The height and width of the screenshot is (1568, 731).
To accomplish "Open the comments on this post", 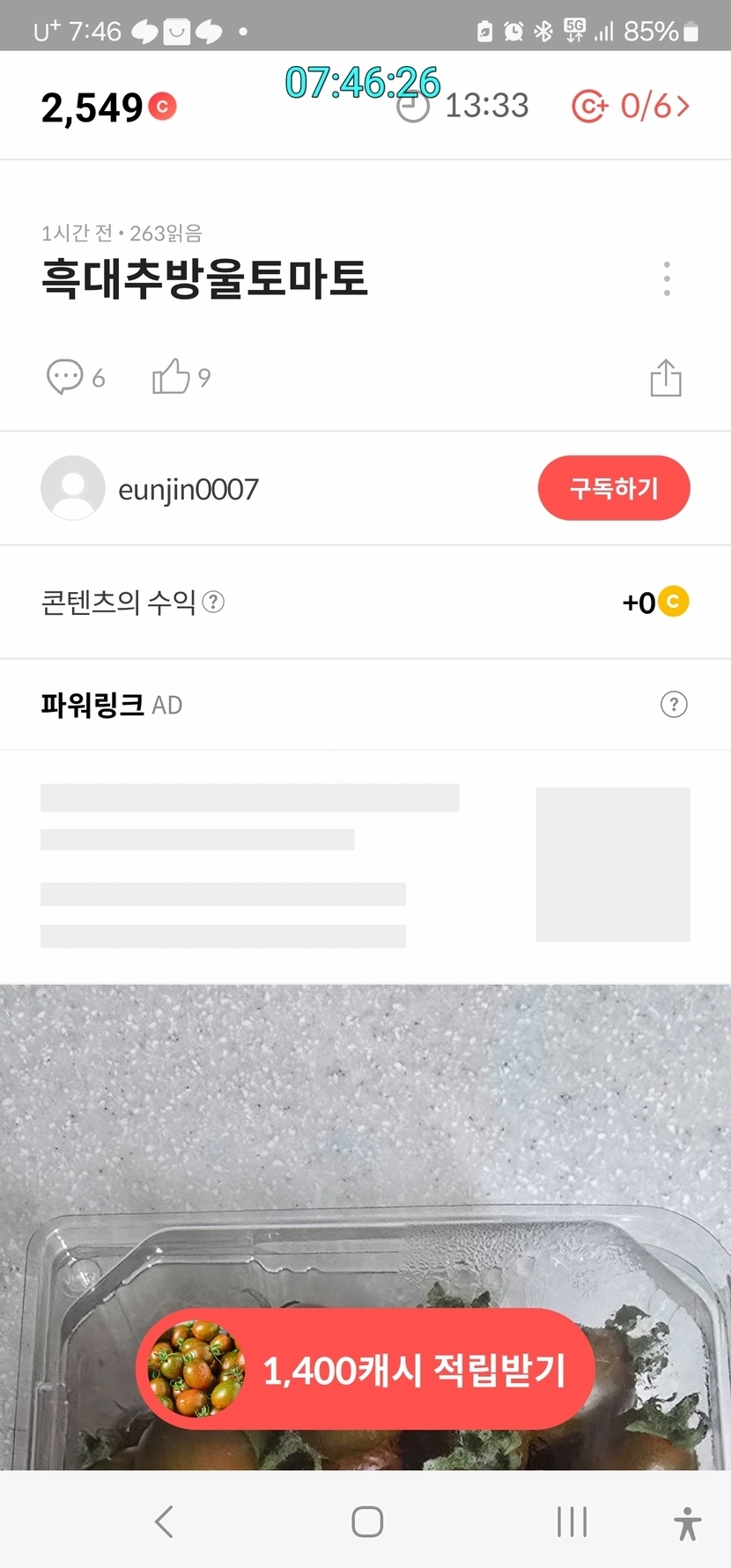I will (x=74, y=377).
